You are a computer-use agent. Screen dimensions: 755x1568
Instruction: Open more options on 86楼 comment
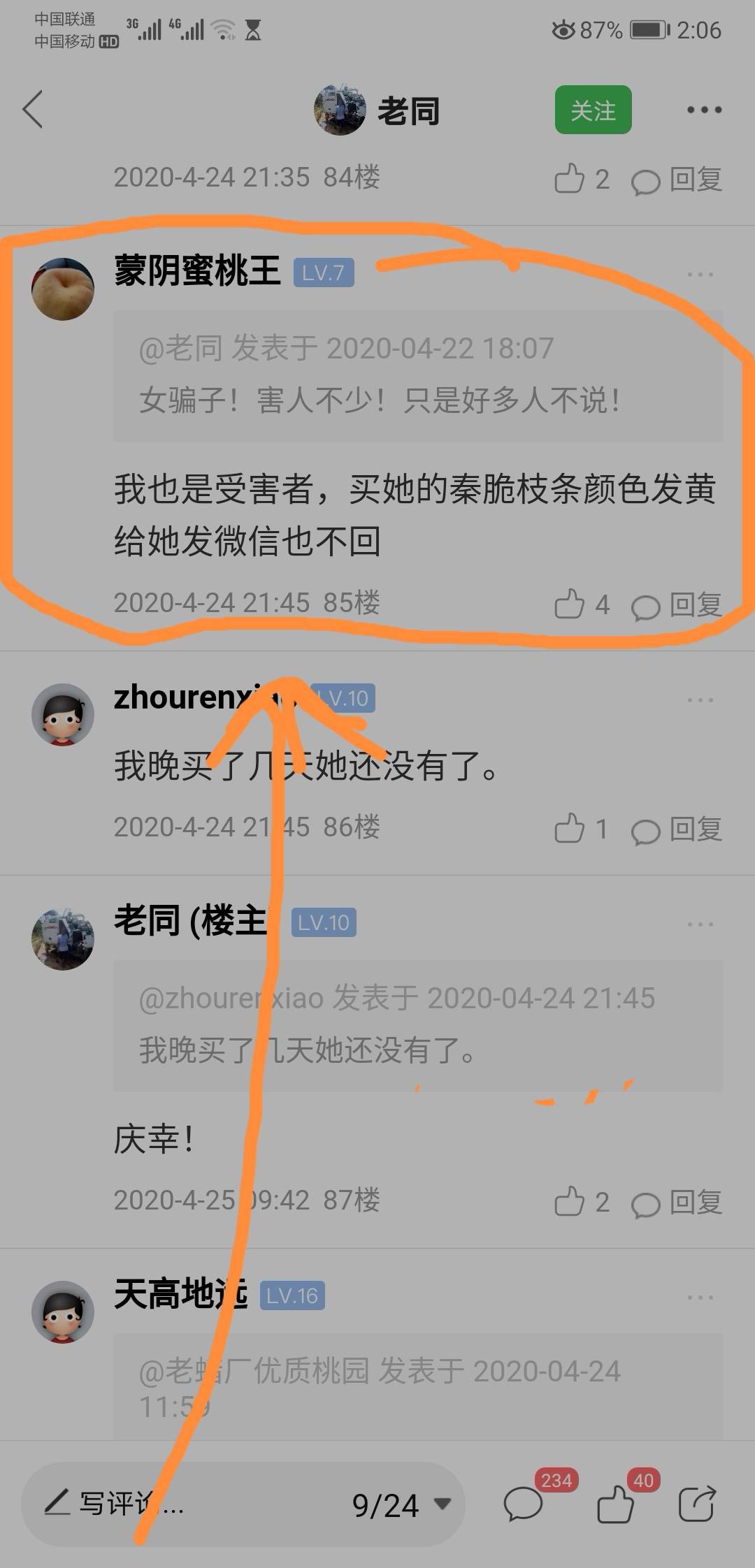[700, 699]
